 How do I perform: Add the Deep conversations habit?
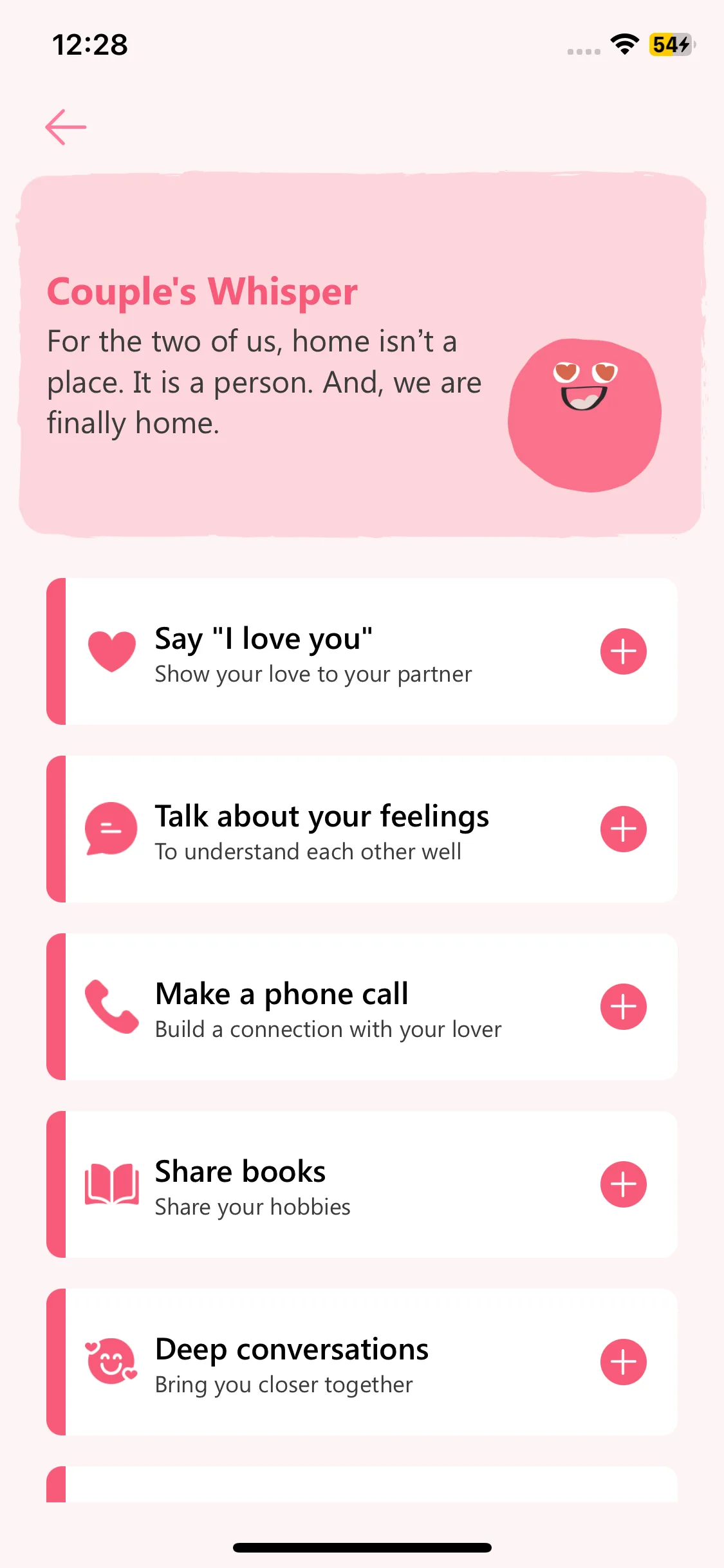(x=623, y=1362)
